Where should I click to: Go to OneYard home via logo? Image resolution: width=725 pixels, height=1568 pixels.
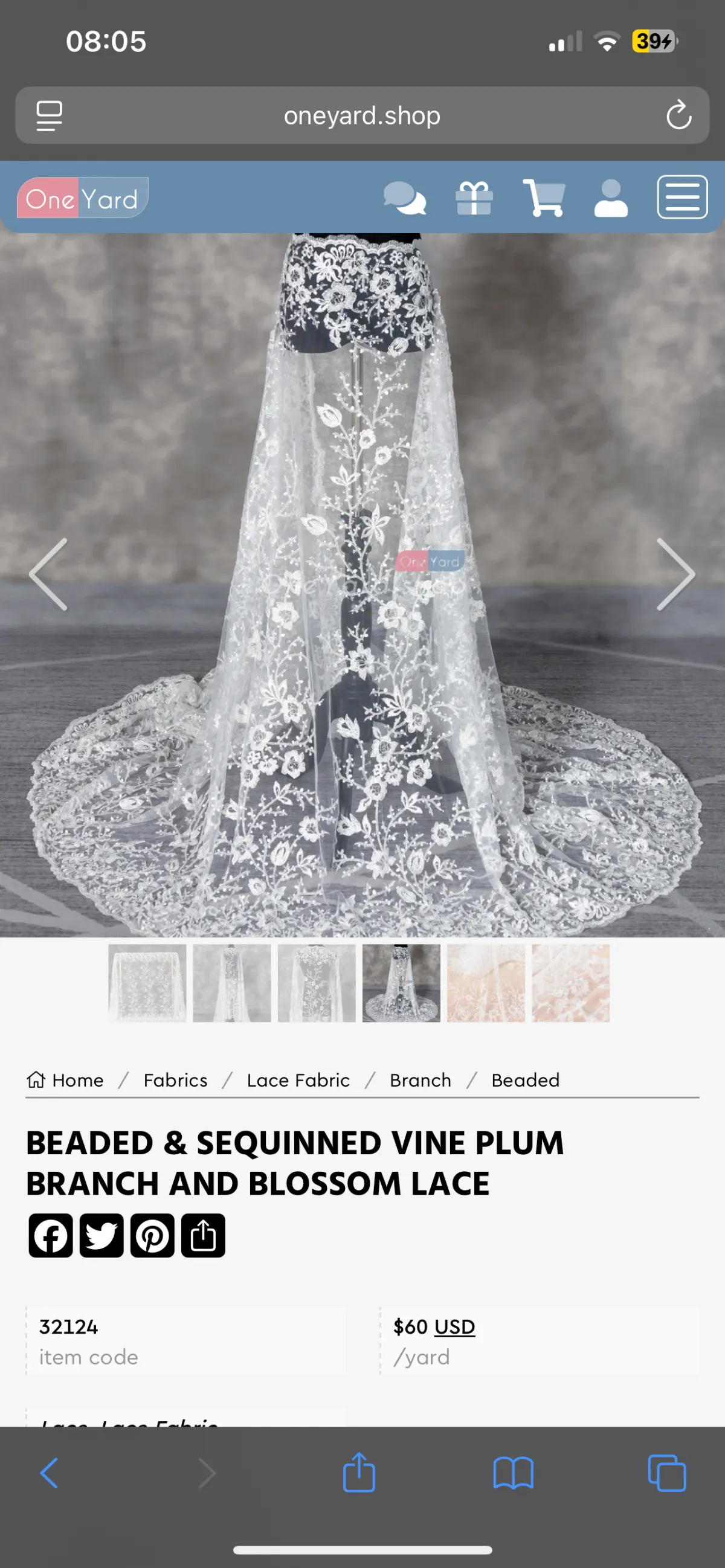[x=83, y=199]
